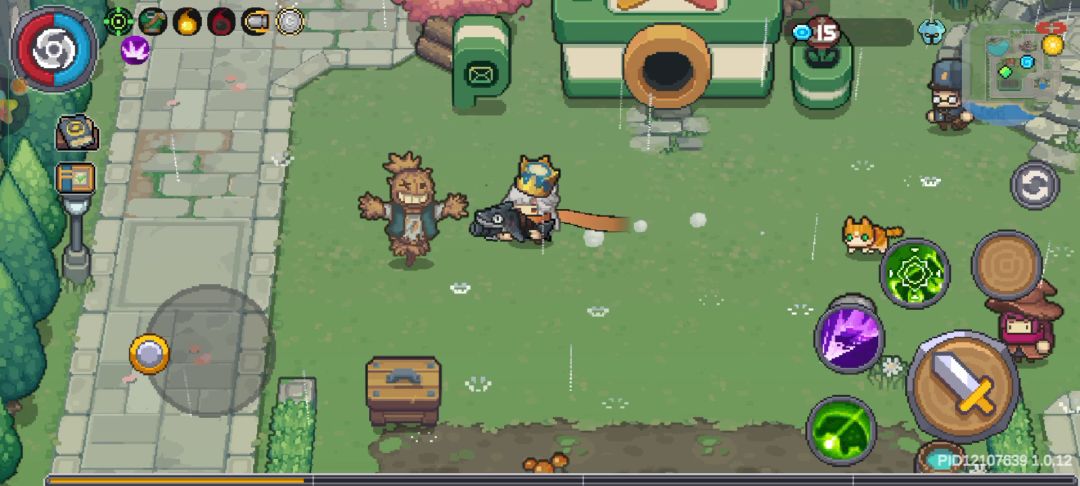Image resolution: width=1080 pixels, height=486 pixels.
Task: Open the spellbook icon on left
Action: 76,133
